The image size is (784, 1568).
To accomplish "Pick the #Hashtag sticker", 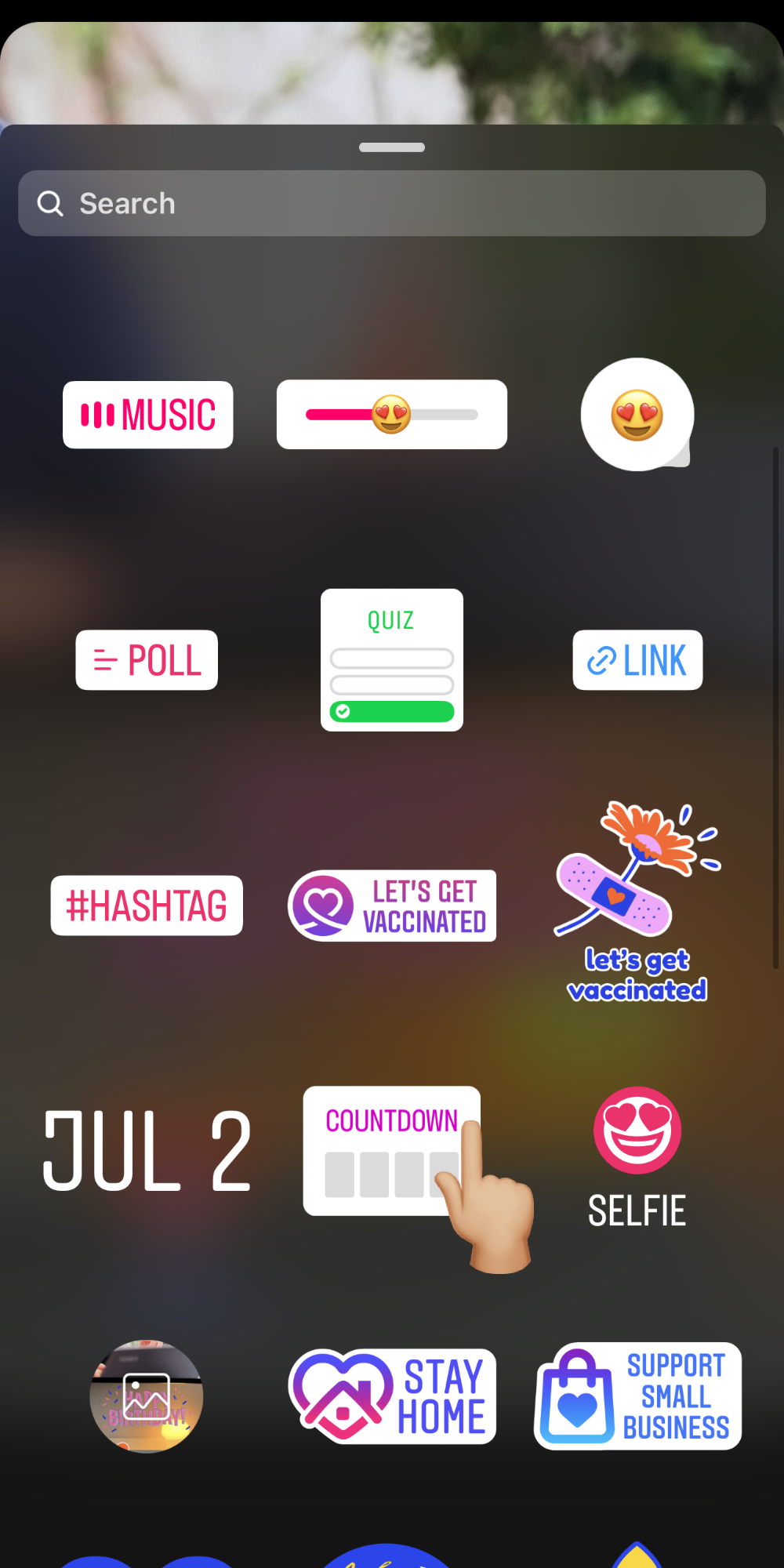I will (147, 906).
